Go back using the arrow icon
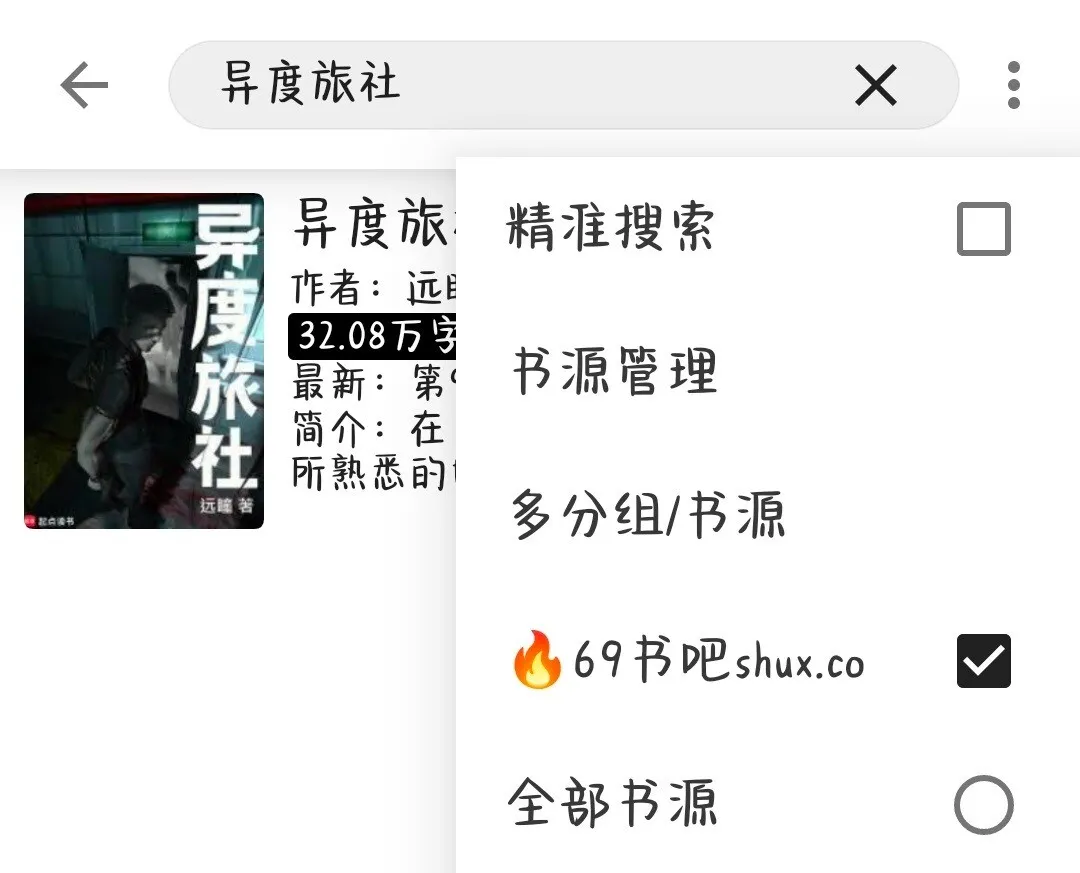Viewport: 1080px width, 873px height. coord(84,86)
